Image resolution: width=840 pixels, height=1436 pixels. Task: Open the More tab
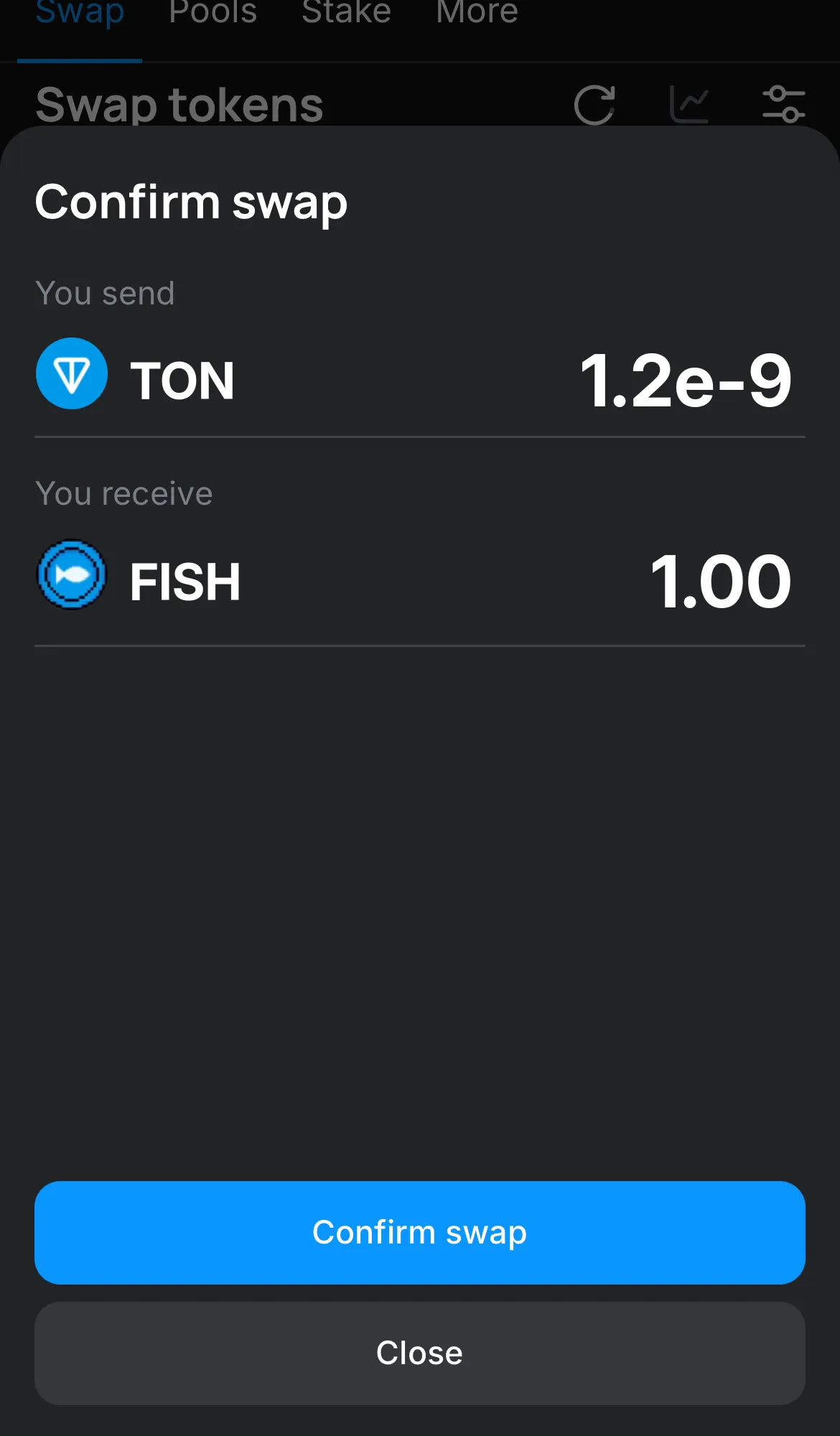point(477,13)
